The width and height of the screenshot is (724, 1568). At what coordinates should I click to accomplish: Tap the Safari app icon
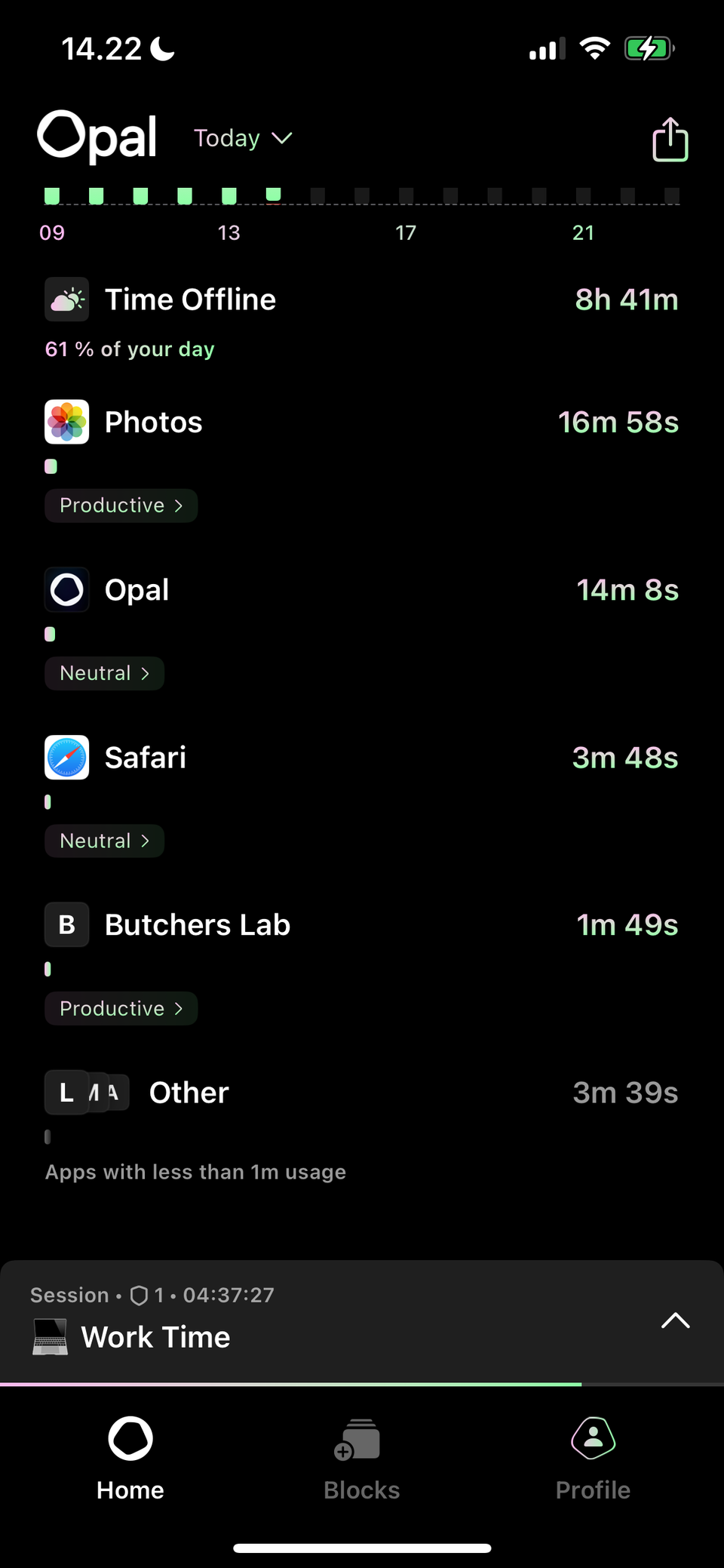click(66, 757)
